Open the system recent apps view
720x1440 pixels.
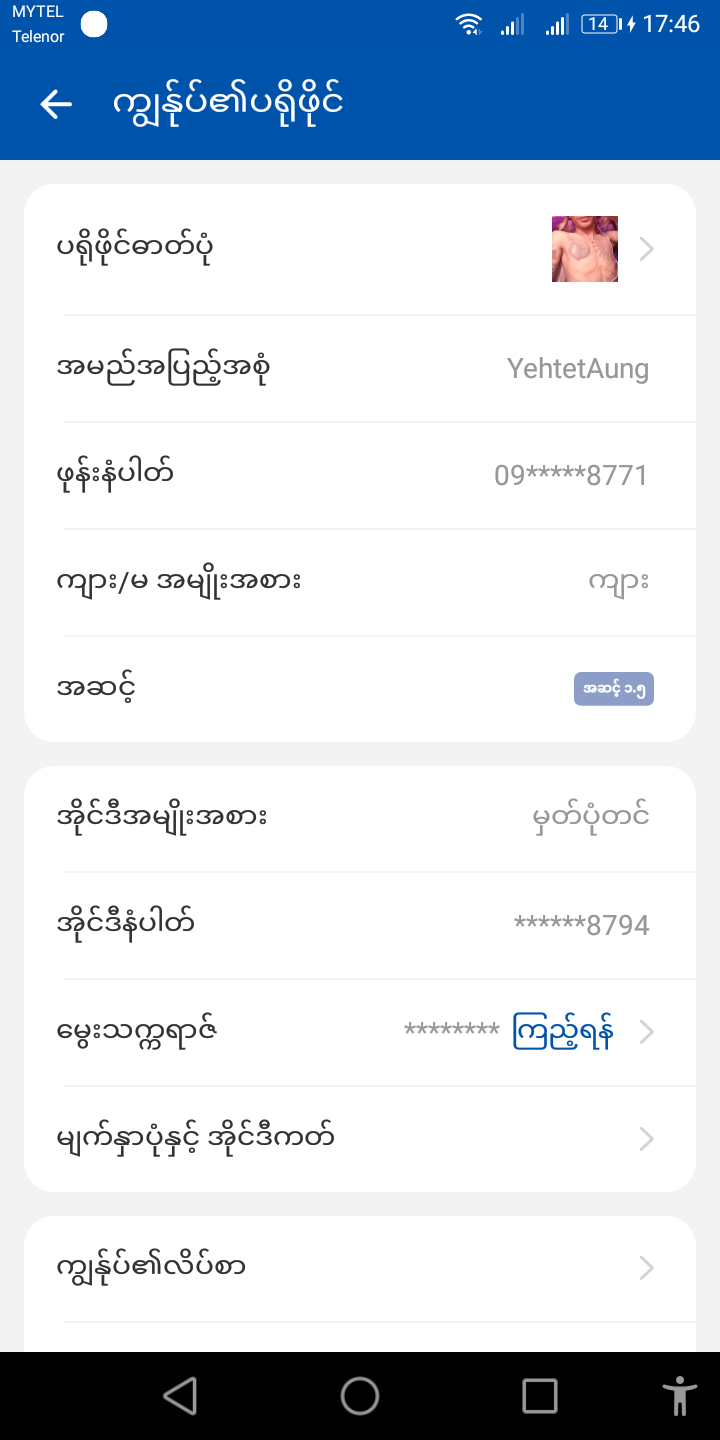(540, 1396)
